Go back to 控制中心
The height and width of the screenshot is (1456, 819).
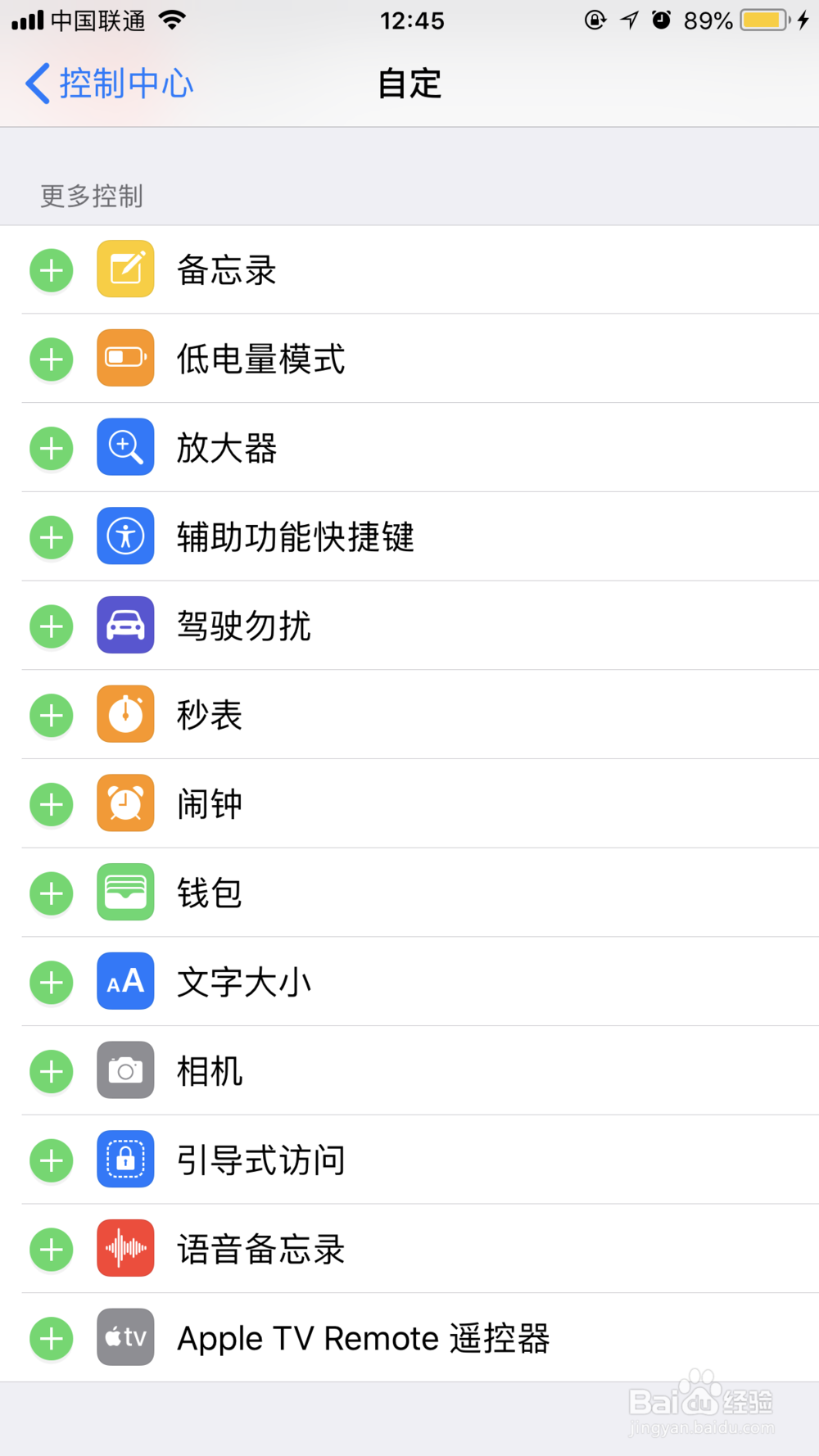coord(106,83)
